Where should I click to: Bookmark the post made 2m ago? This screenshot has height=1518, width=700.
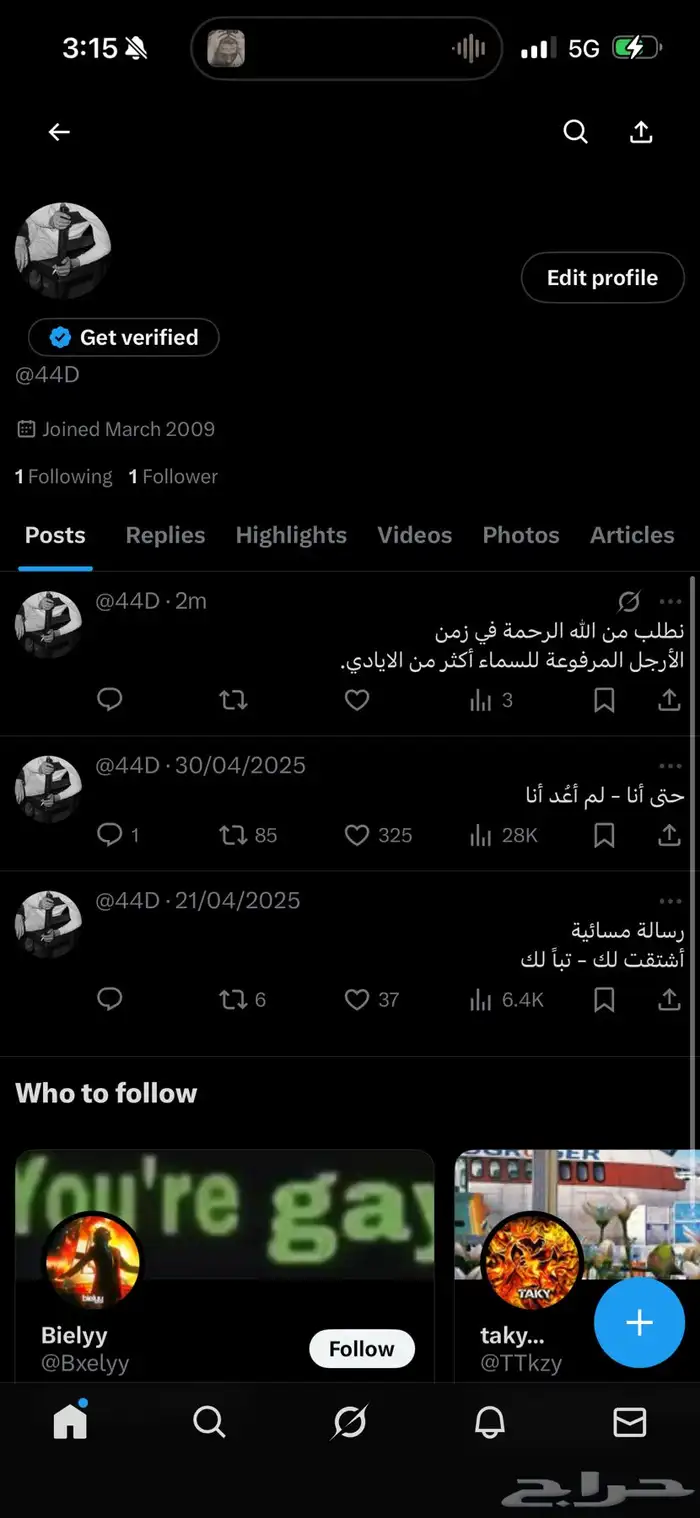point(604,700)
